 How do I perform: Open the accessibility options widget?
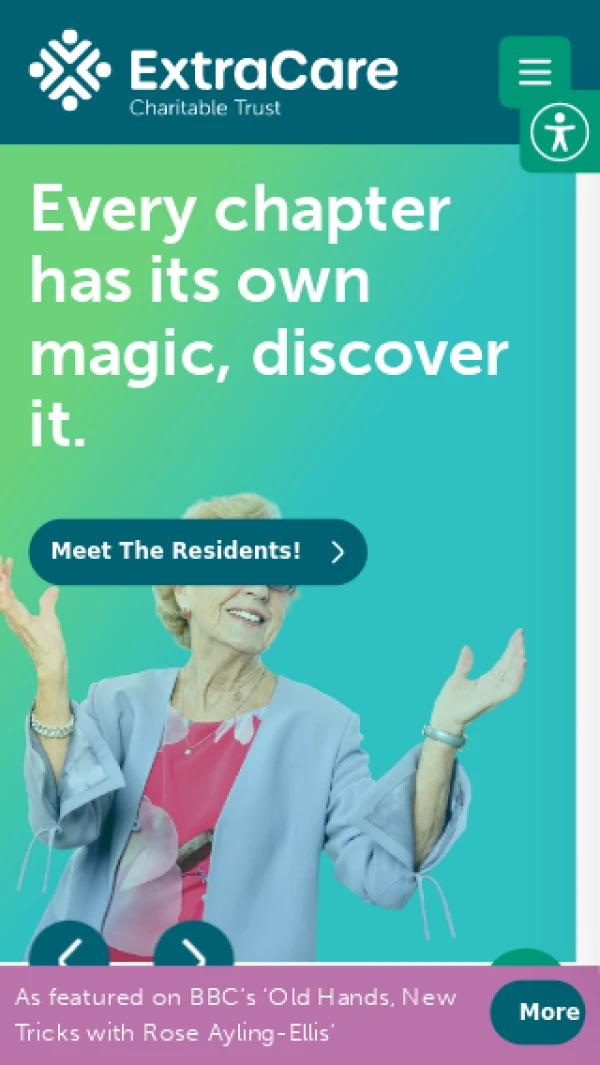[x=560, y=132]
